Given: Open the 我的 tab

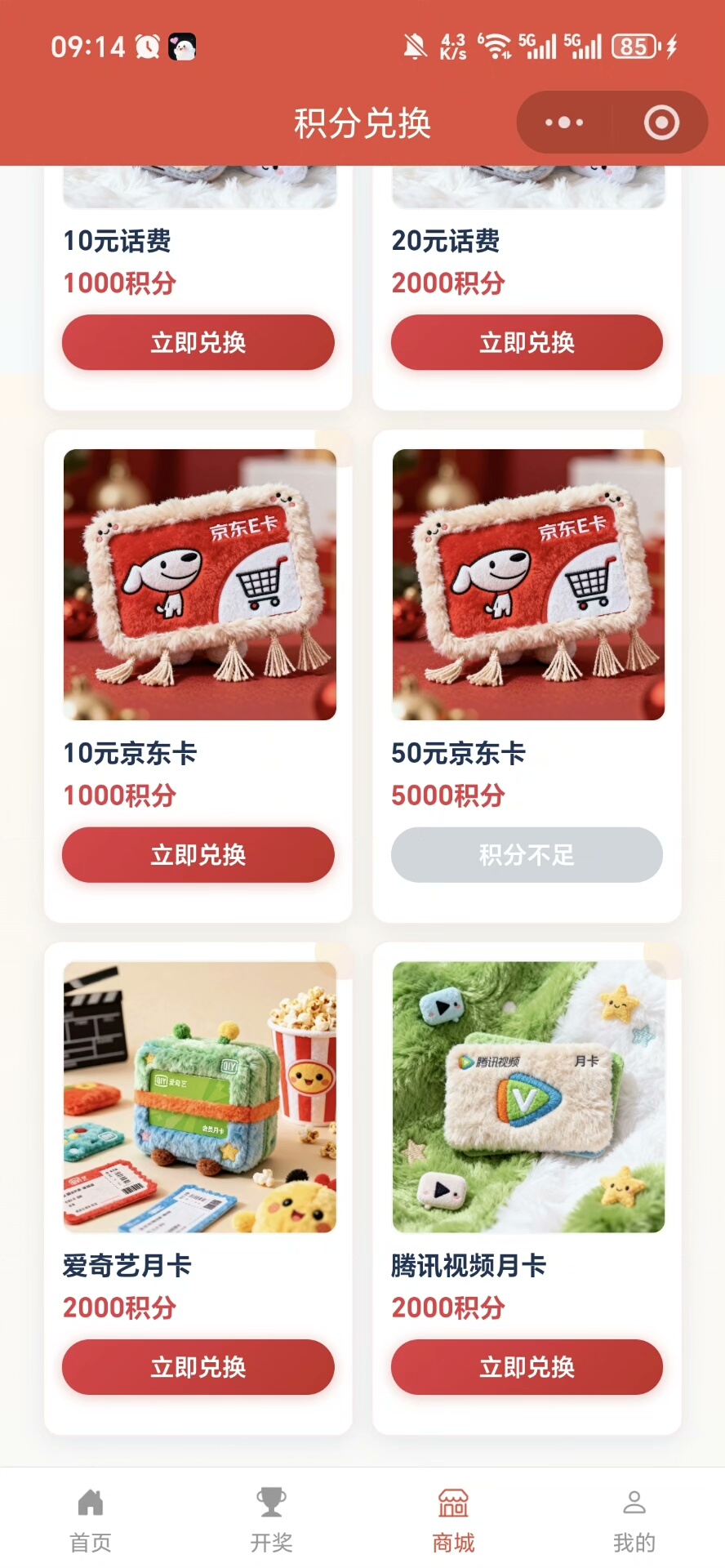Looking at the screenshot, I should coord(634,1520).
